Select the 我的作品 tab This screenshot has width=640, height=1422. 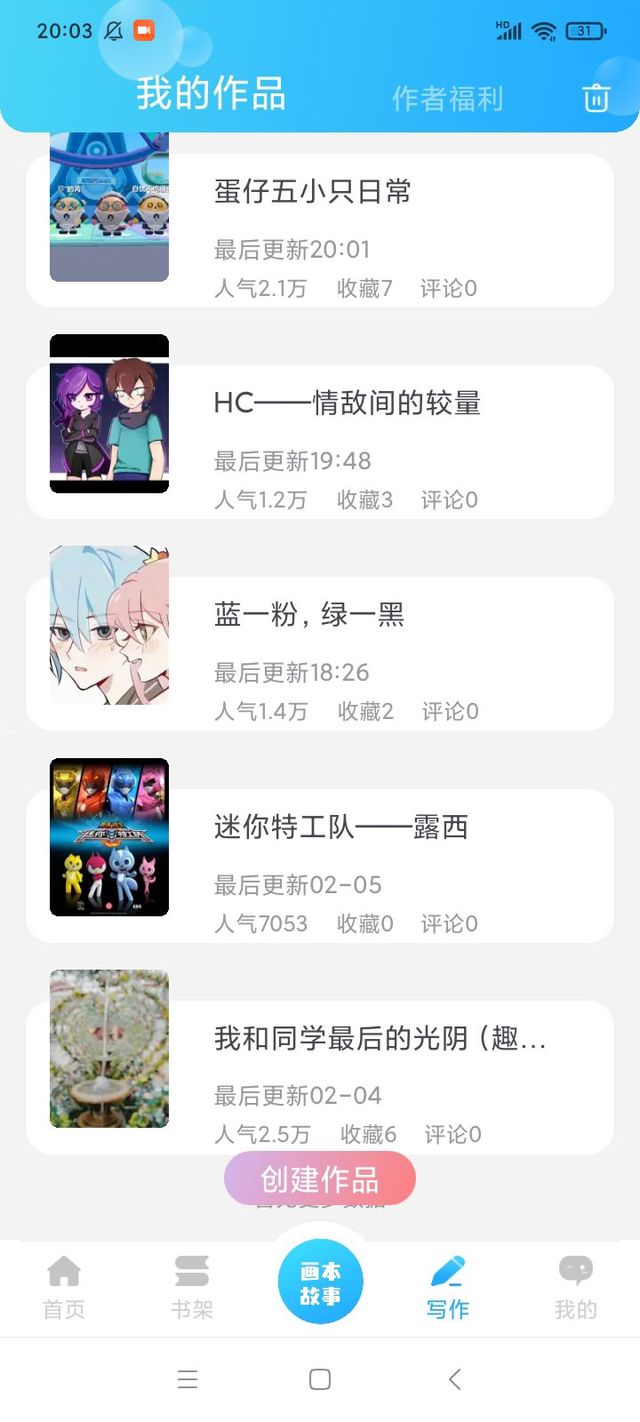pyautogui.click(x=211, y=93)
